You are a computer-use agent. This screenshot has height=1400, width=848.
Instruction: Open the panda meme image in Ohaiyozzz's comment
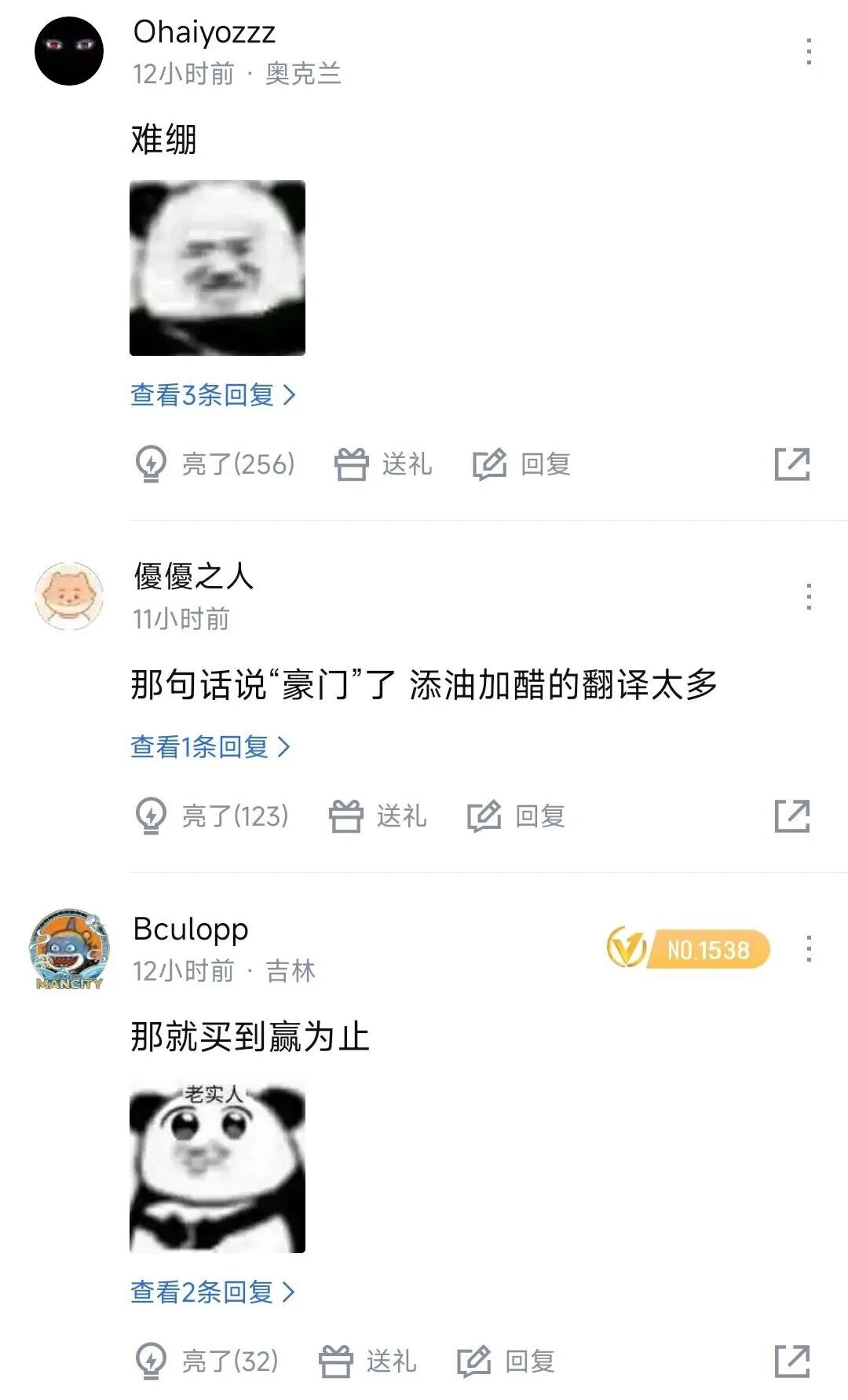[x=217, y=268]
